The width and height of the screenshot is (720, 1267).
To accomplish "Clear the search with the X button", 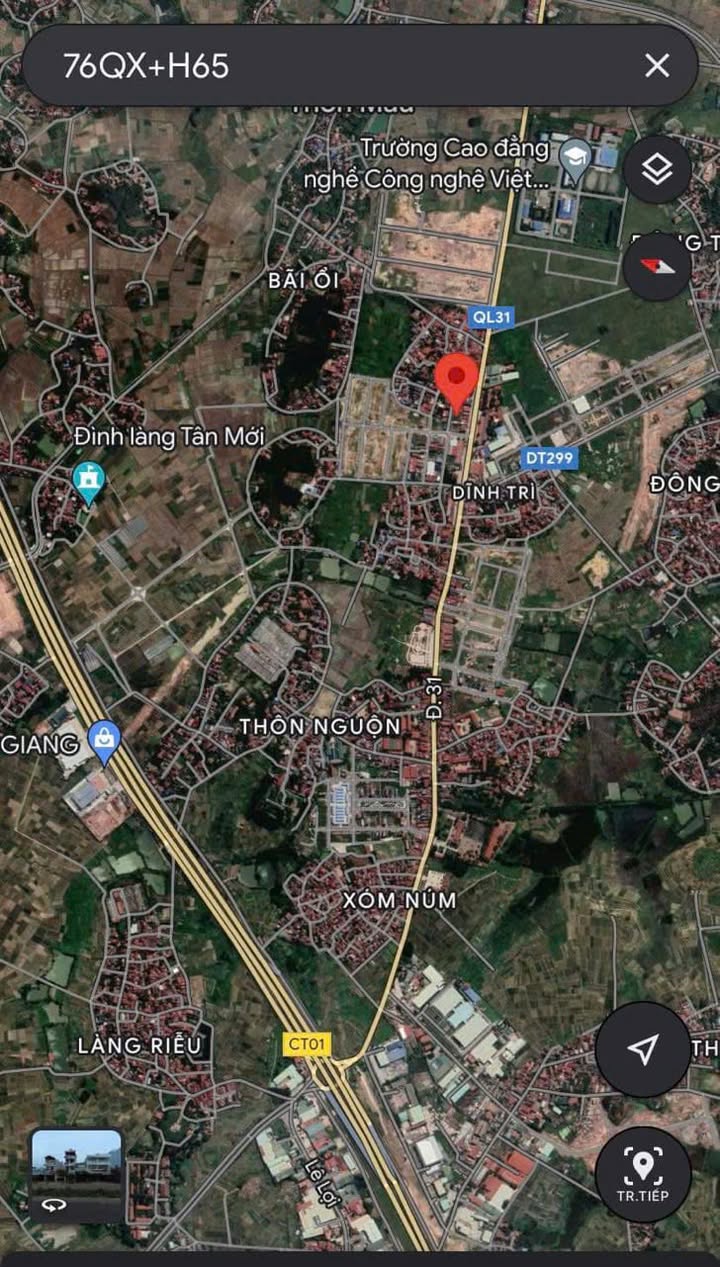I will [x=657, y=66].
